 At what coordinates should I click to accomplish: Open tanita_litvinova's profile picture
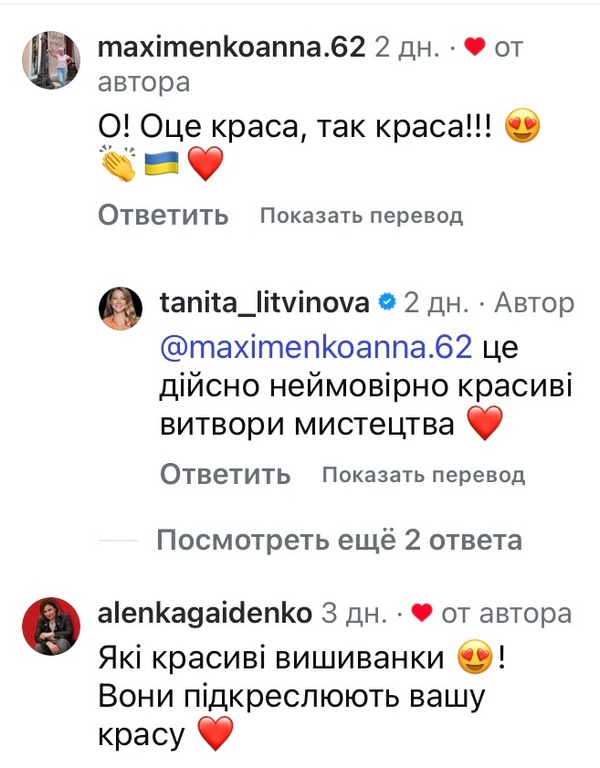point(120,307)
